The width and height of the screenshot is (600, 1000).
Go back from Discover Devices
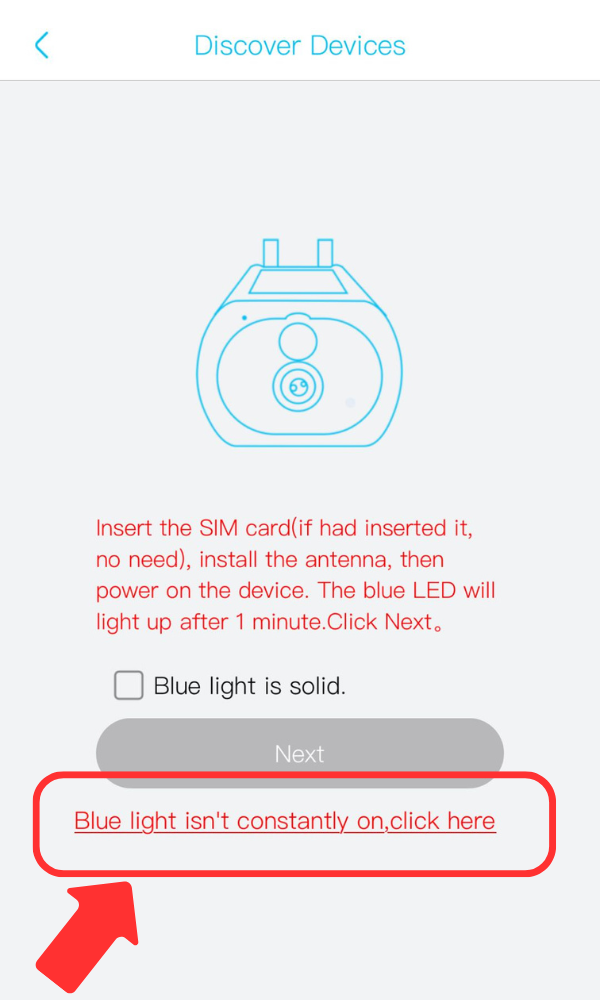tap(41, 45)
